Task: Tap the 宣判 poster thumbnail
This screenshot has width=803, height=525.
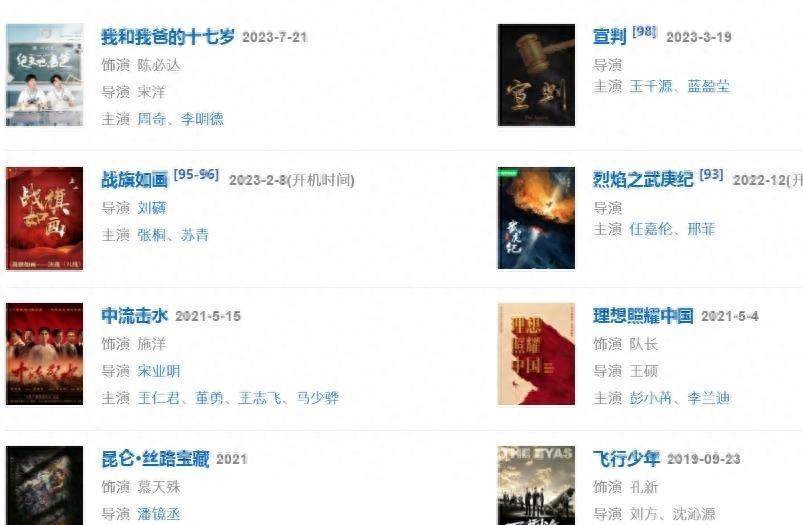Action: pos(536,75)
